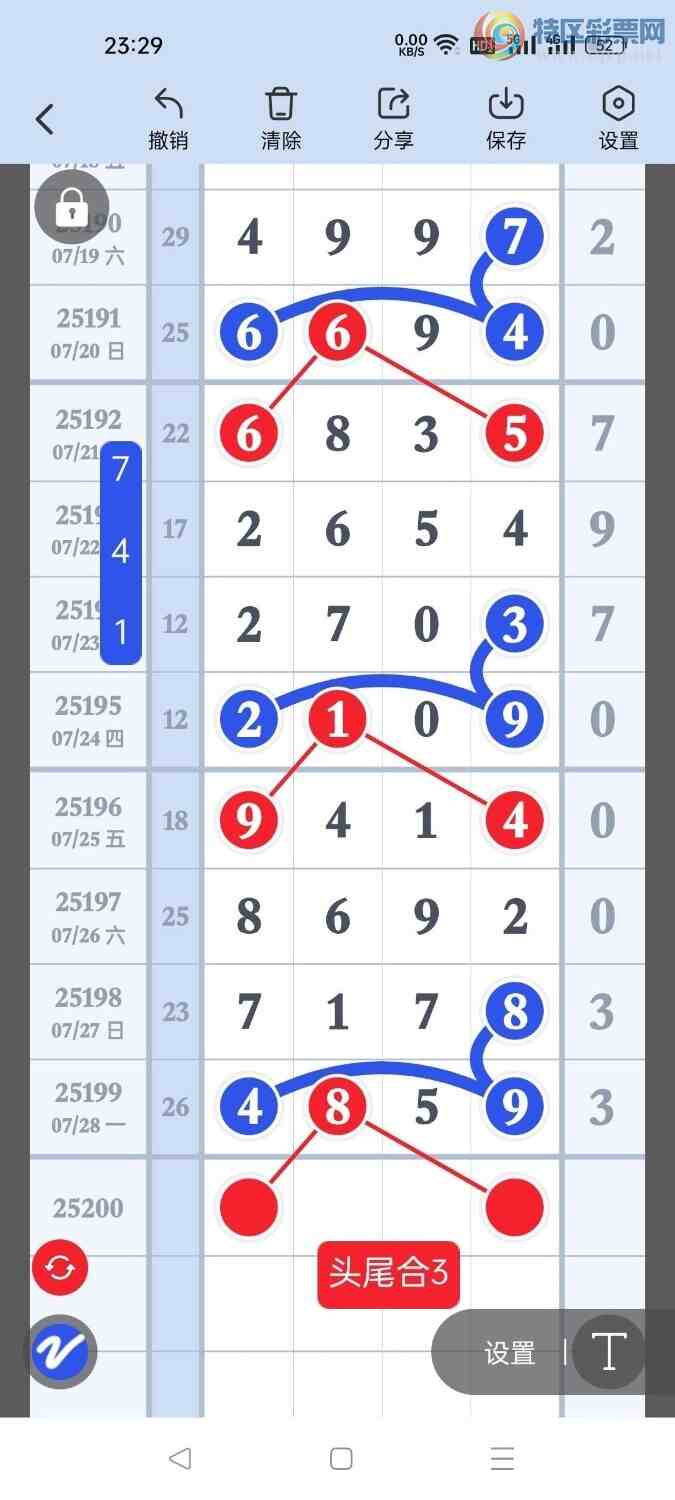Tap 清除 to clear all markings
Viewport: 675px width, 1500px height.
tap(281, 119)
